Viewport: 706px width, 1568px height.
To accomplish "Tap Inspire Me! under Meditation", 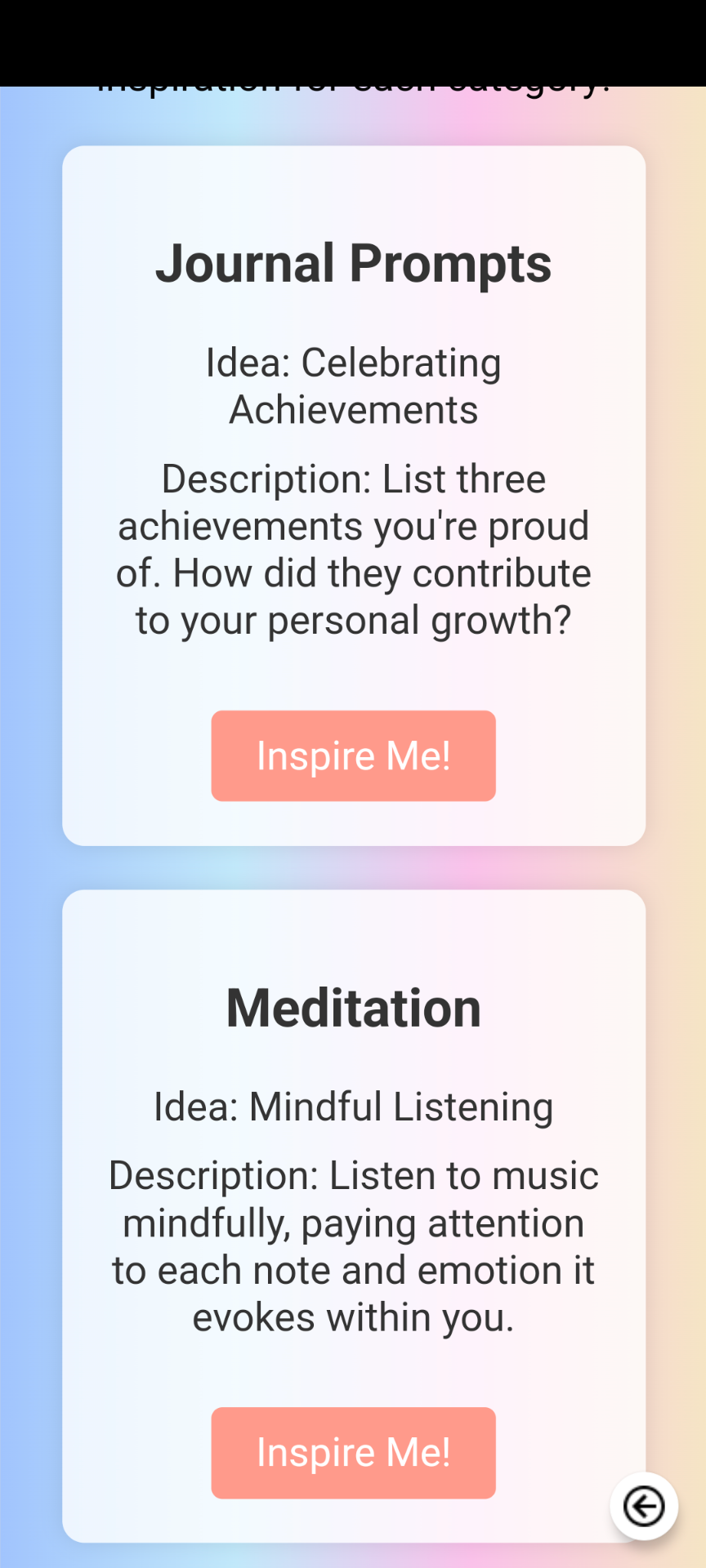I will [353, 1452].
